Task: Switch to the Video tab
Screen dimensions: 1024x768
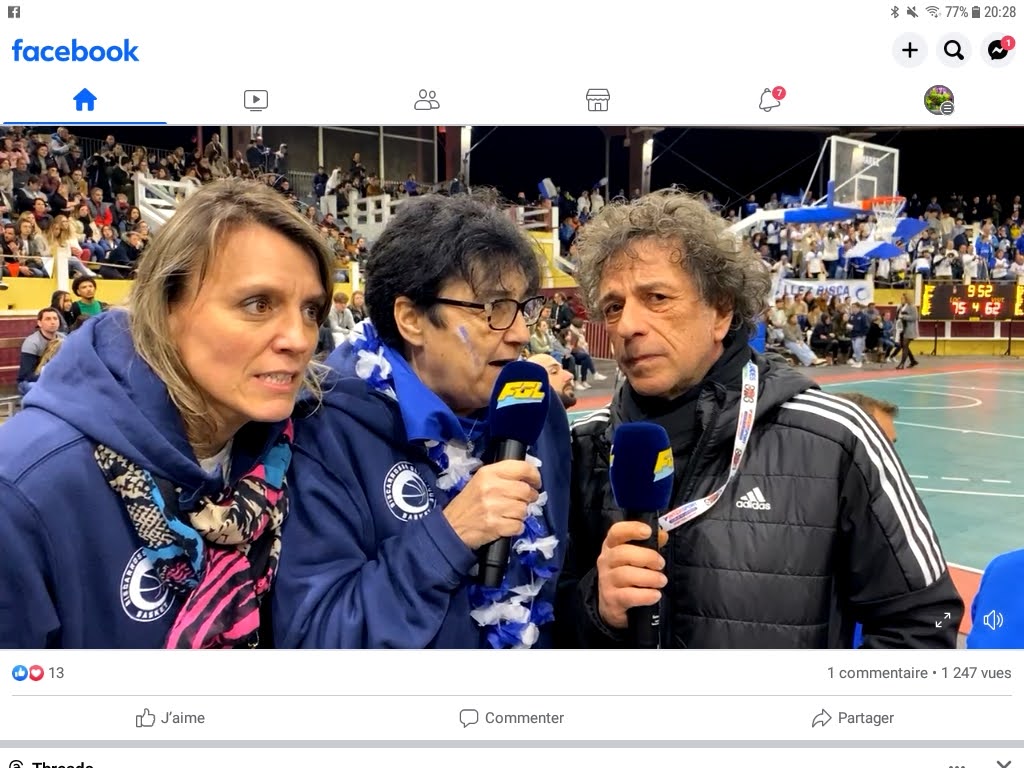Action: pos(256,100)
